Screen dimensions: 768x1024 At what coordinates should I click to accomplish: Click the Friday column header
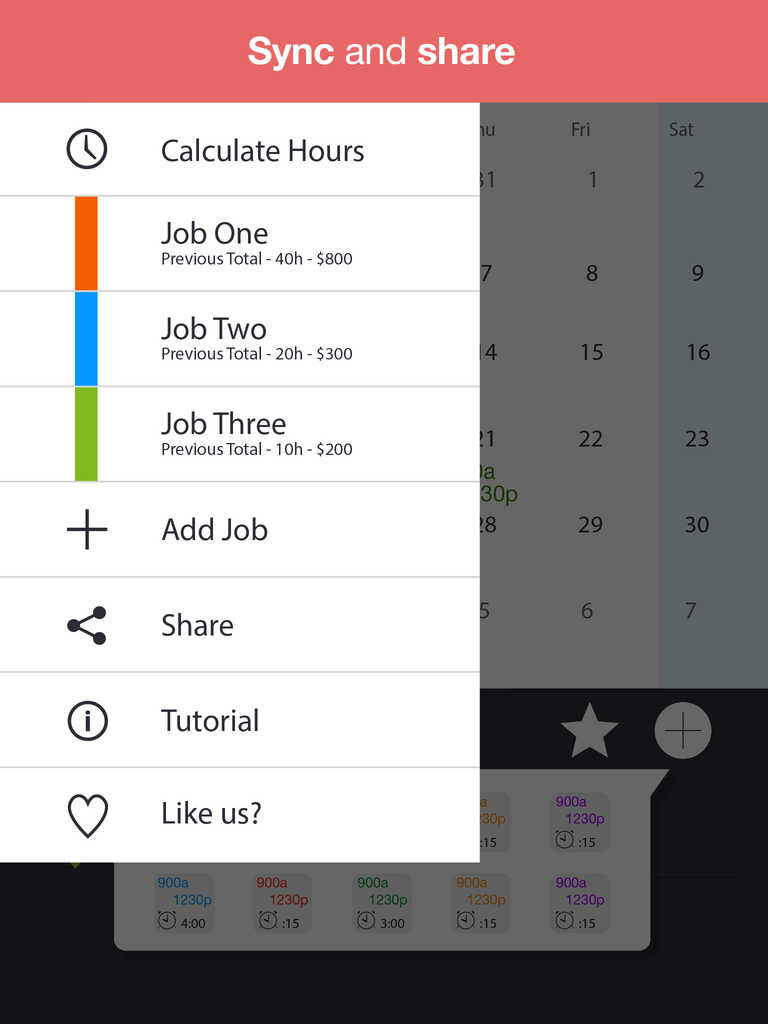pos(580,129)
